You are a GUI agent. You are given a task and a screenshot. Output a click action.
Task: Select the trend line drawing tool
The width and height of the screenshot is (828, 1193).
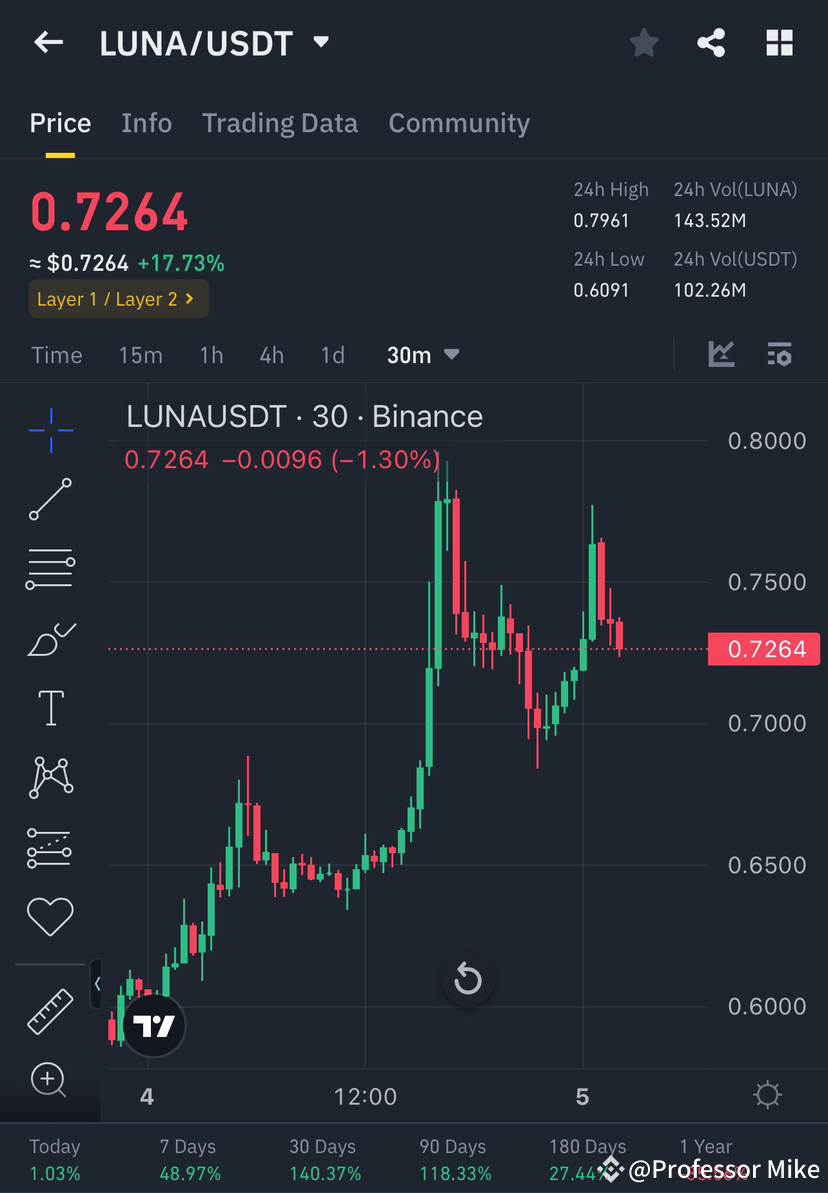tap(50, 499)
